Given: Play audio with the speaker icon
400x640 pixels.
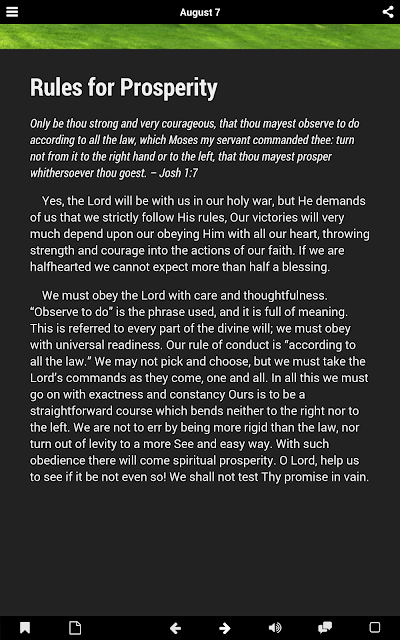Looking at the screenshot, I should coord(275,627).
